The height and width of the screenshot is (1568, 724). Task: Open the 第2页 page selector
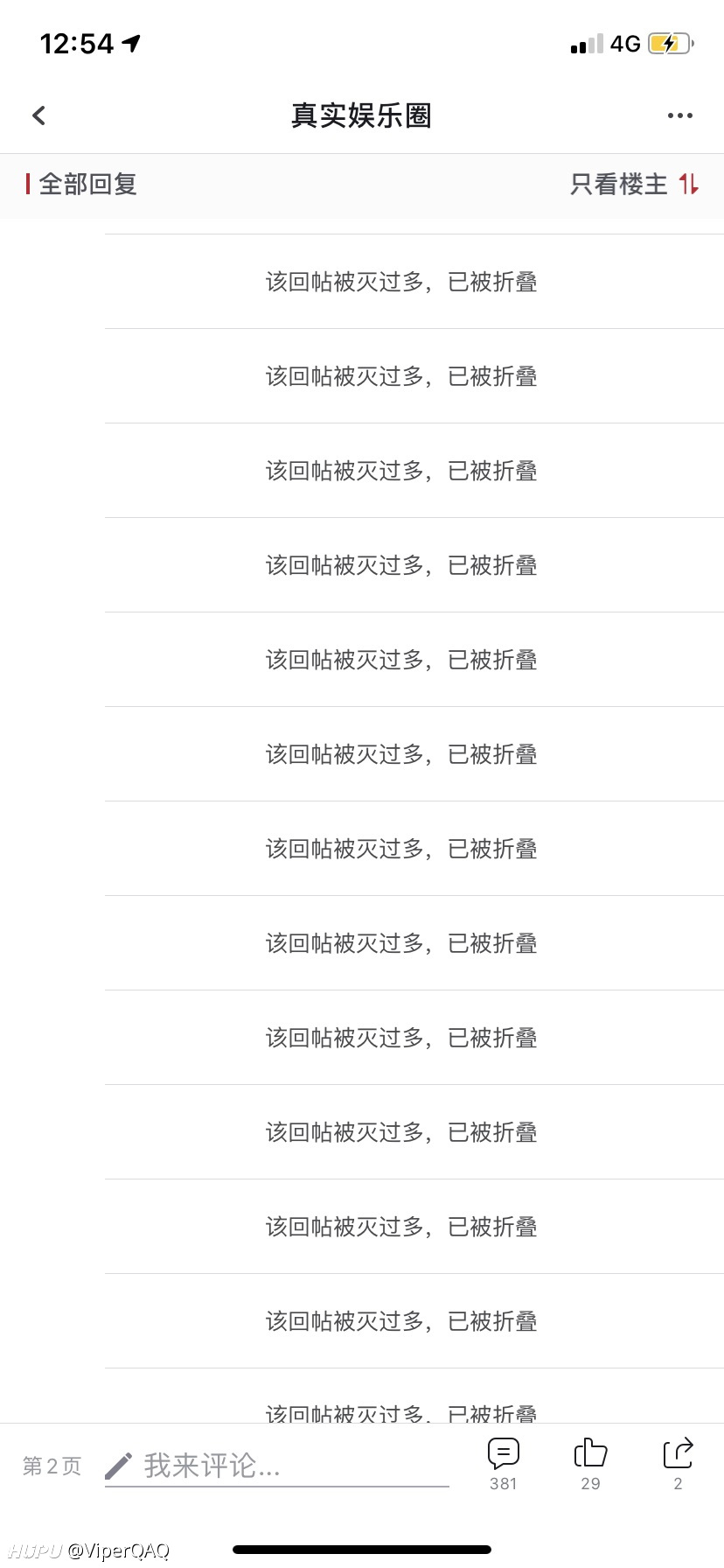click(x=52, y=1466)
